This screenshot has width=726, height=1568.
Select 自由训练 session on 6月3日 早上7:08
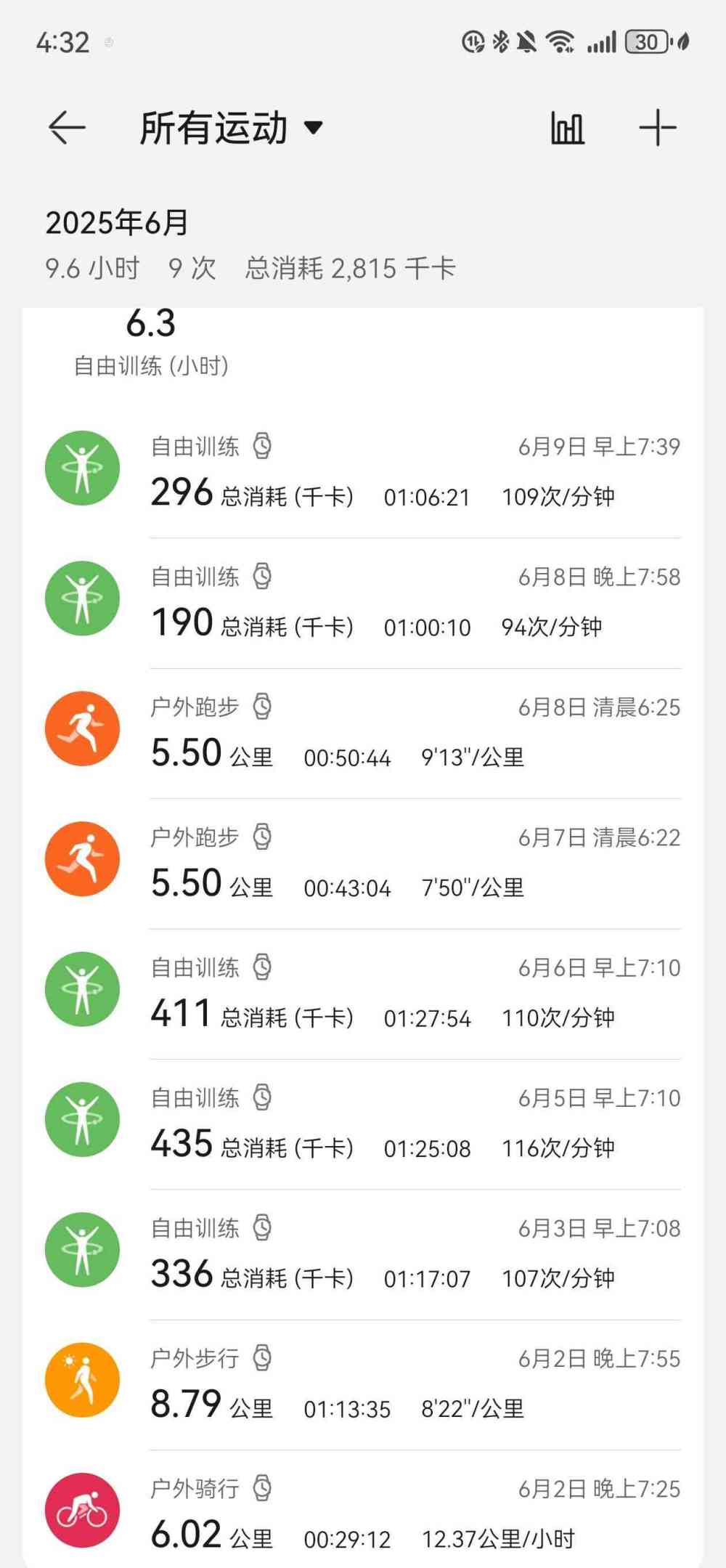point(363,1254)
